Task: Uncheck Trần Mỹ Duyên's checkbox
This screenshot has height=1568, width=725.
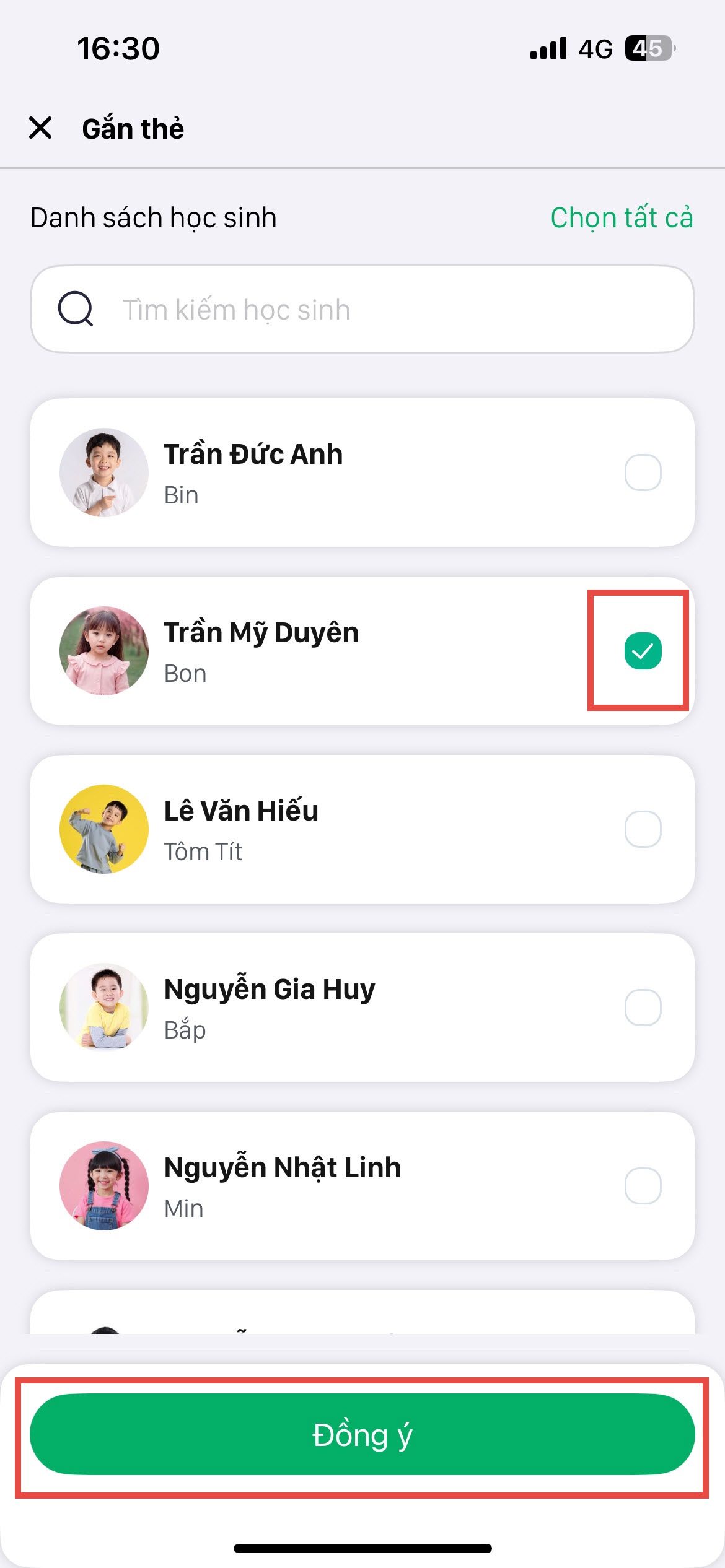Action: click(x=643, y=651)
